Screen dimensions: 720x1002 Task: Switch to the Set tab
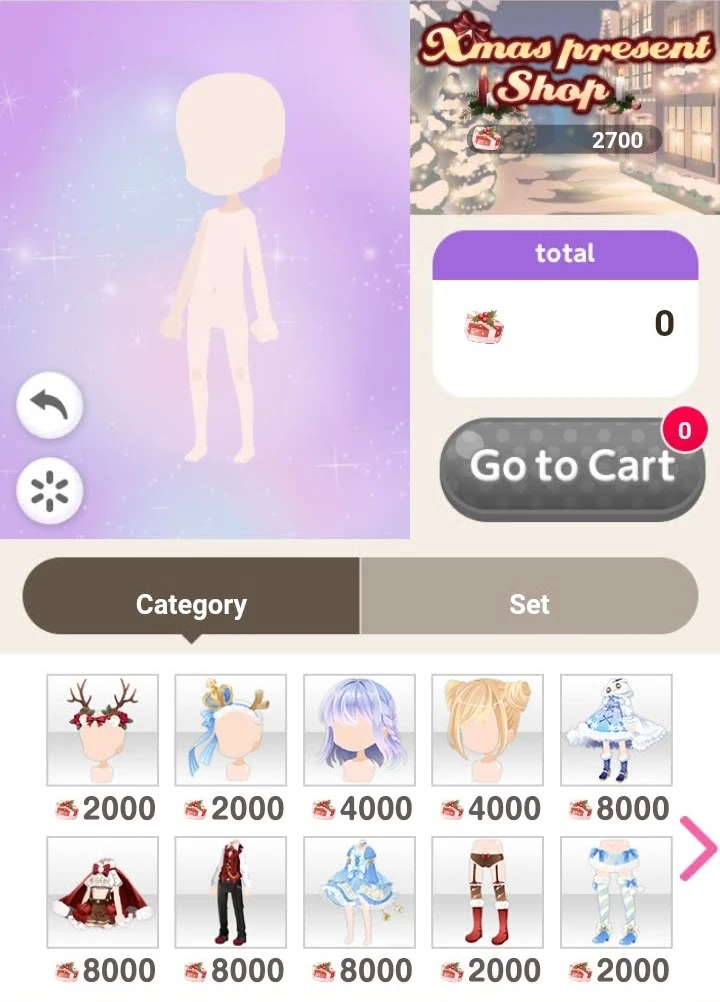pos(529,604)
